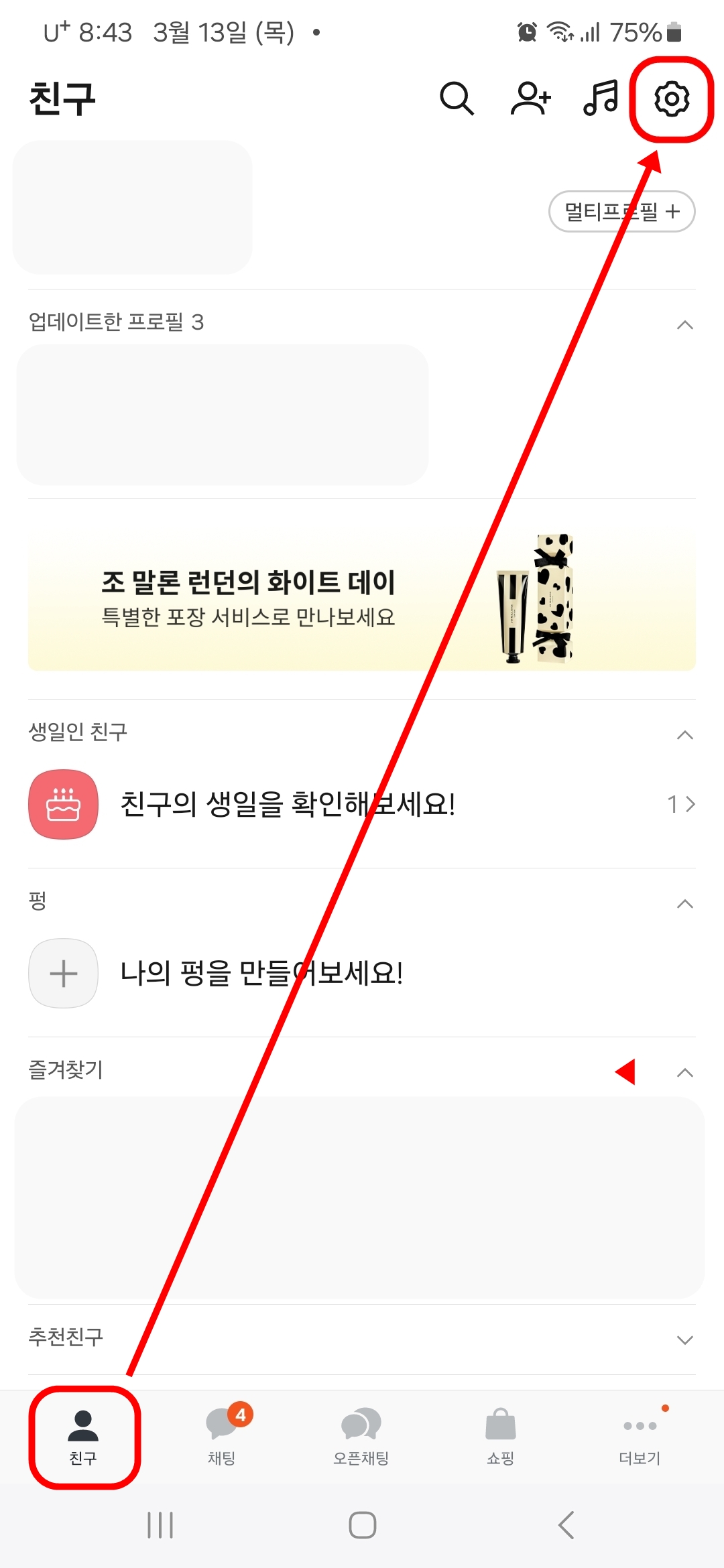Image resolution: width=724 pixels, height=1568 pixels.
Task: Tap the 더보기 three-dot icon
Action: (x=640, y=1425)
